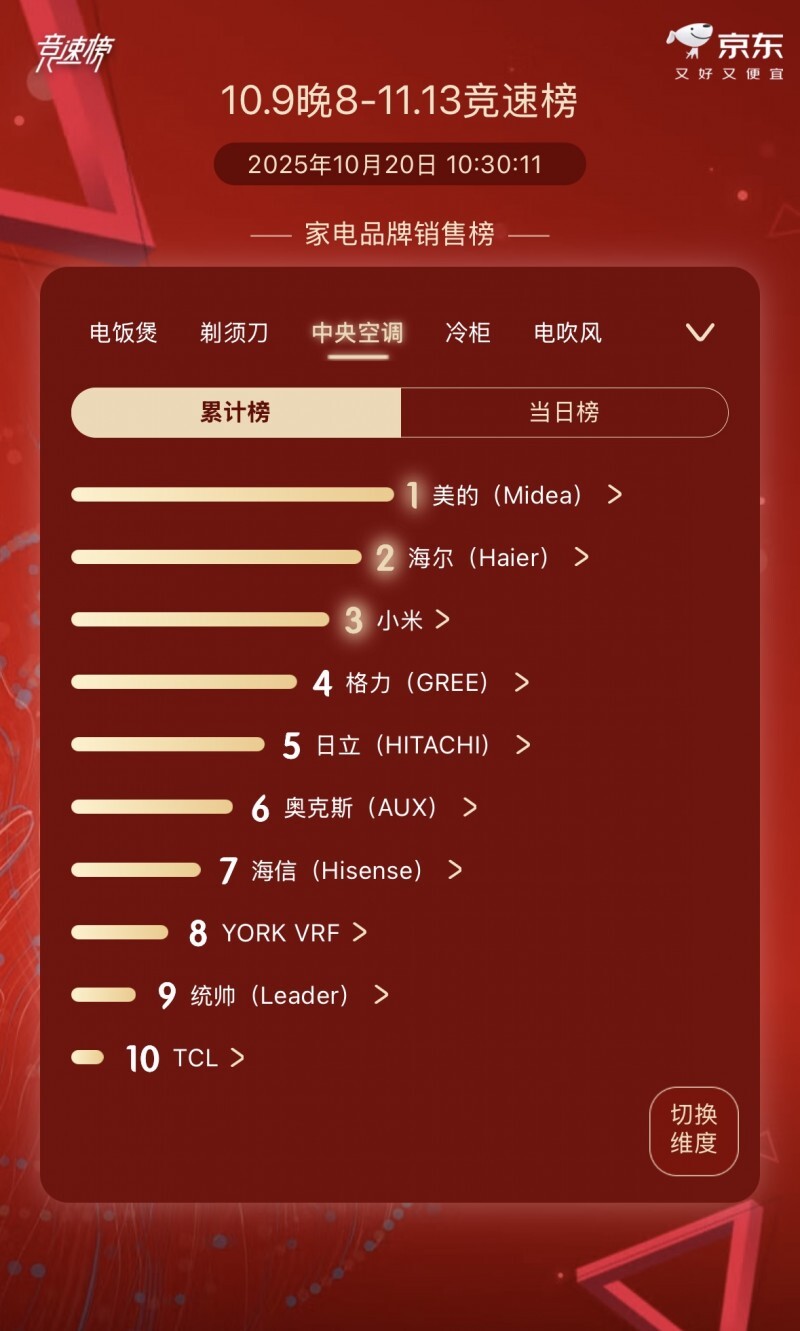Open the 日立 (HITACHI) brand entry

click(412, 745)
